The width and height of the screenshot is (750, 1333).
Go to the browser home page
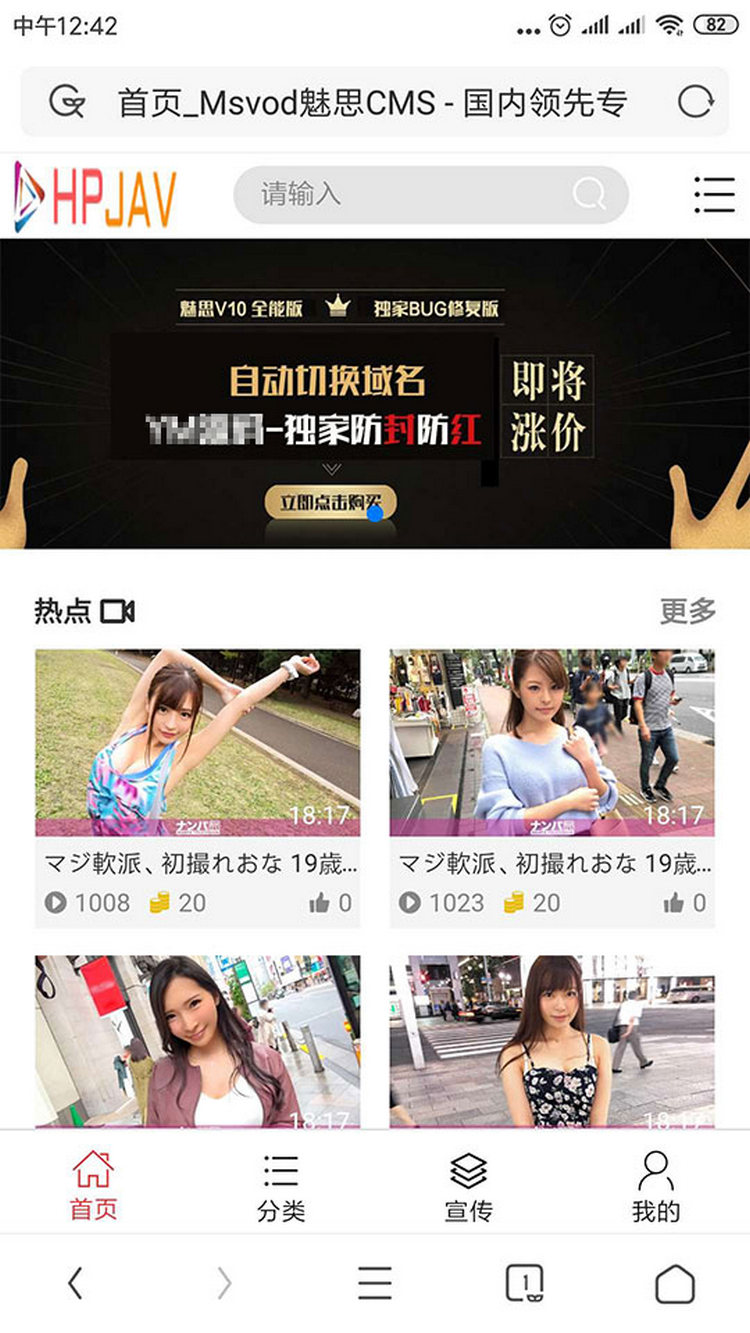tap(675, 1283)
